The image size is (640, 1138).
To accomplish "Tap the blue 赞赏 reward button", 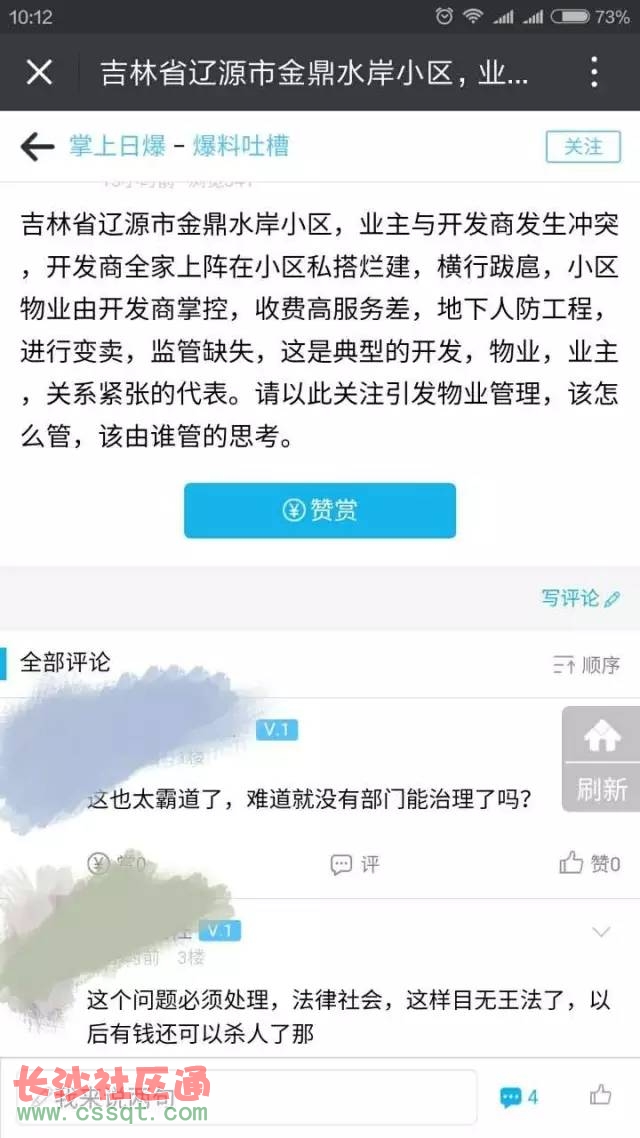I will click(320, 511).
